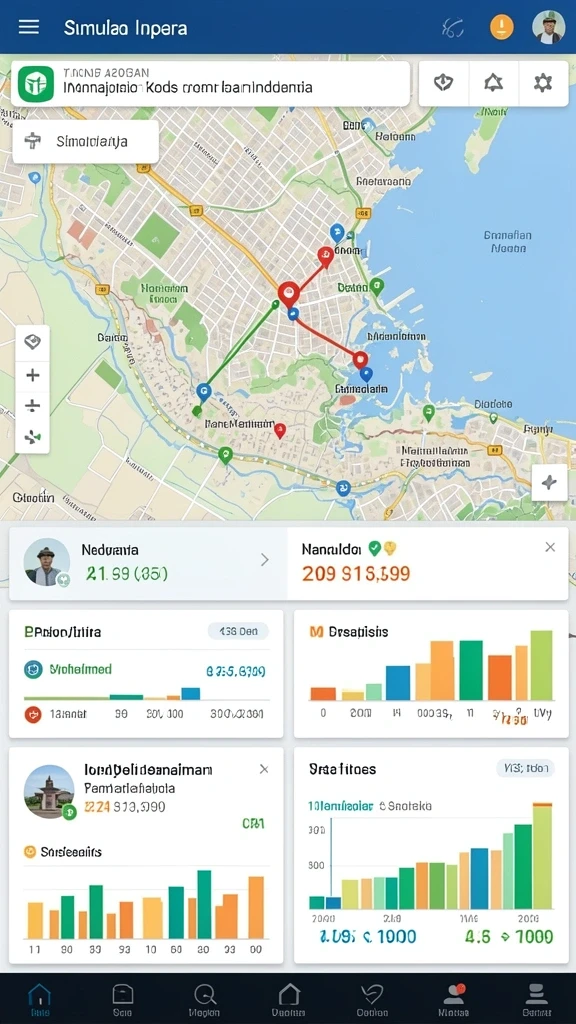576x1024 pixels.
Task: Tap the search box with green icon
Action: [210, 84]
